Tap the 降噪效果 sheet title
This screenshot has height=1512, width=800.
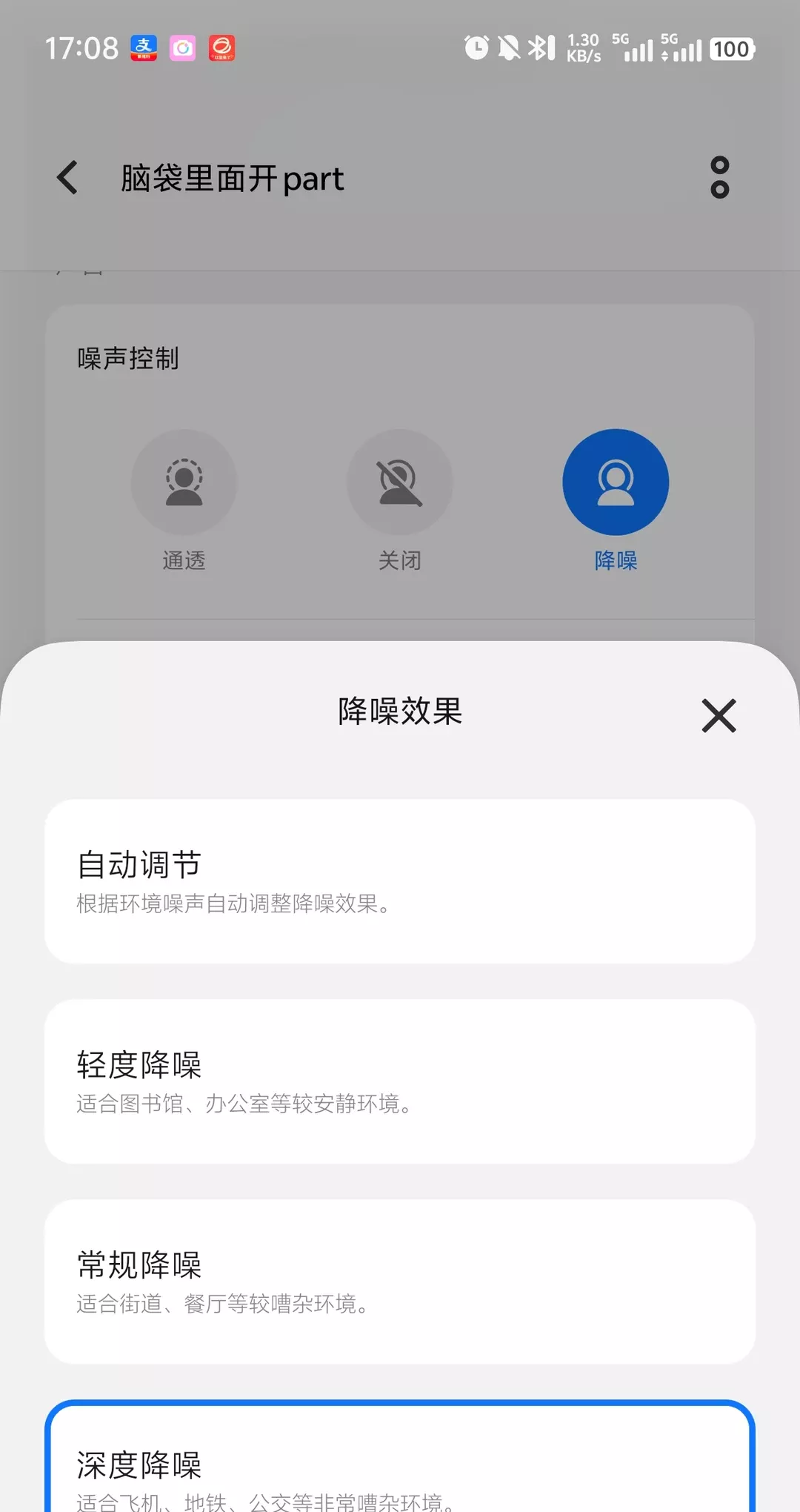point(400,710)
